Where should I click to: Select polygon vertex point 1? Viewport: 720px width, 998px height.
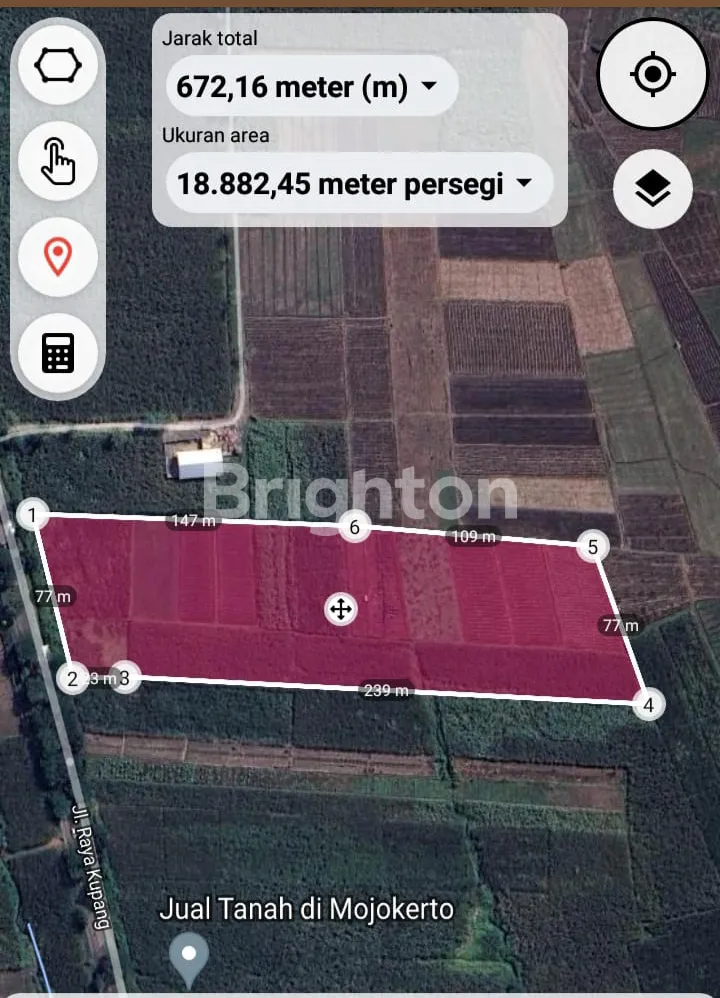(34, 516)
